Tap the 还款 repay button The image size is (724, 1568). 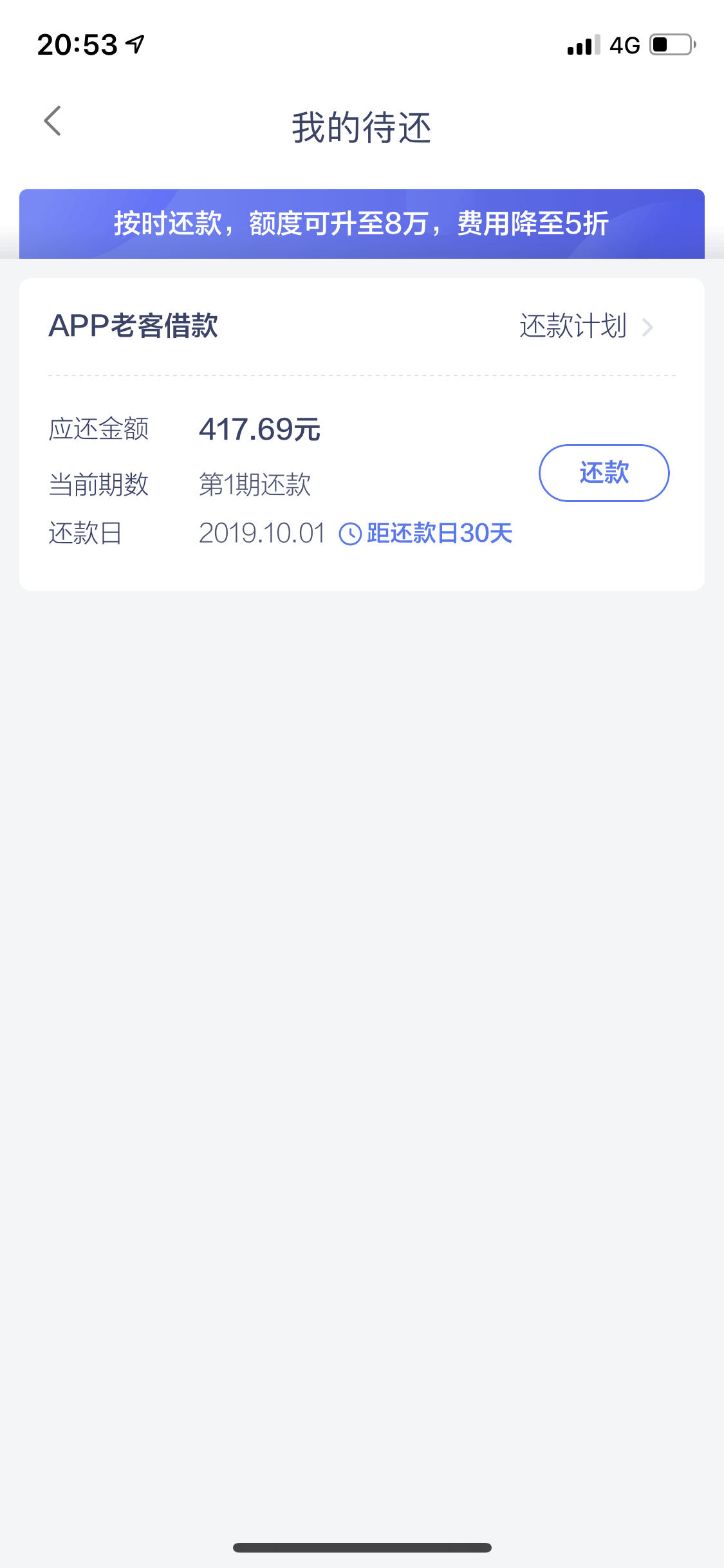click(x=604, y=472)
